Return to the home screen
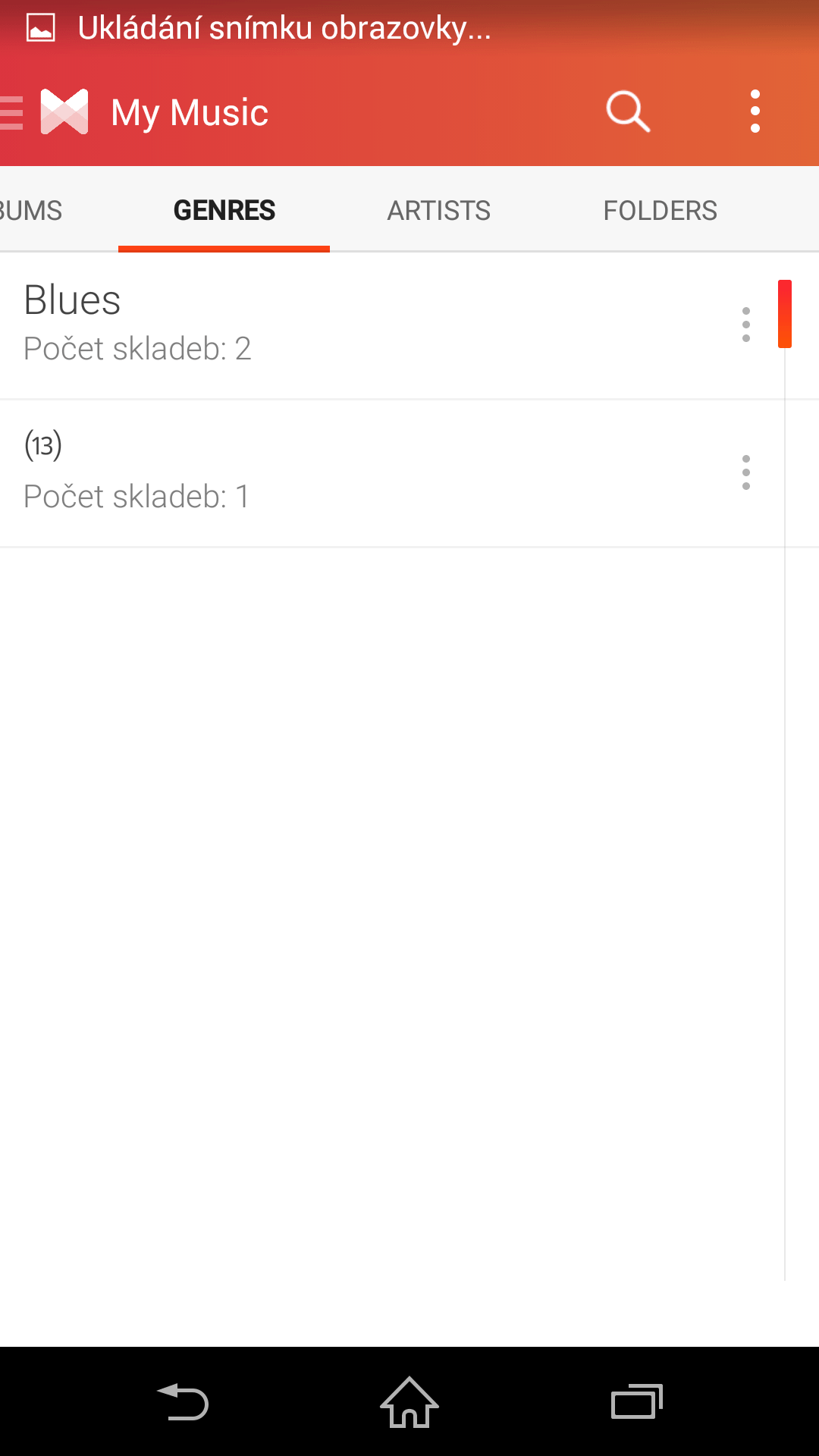 click(409, 1401)
